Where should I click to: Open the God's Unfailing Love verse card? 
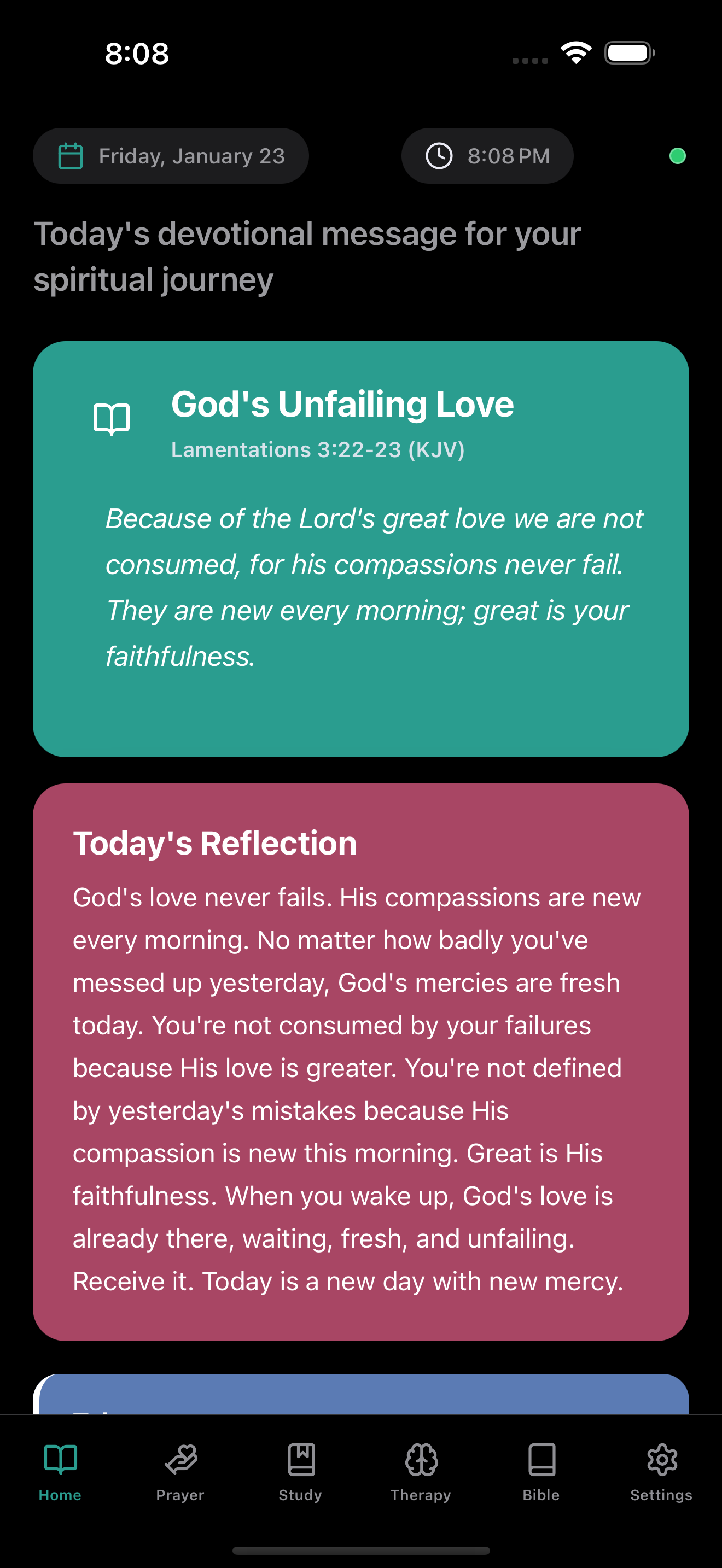pos(360,548)
